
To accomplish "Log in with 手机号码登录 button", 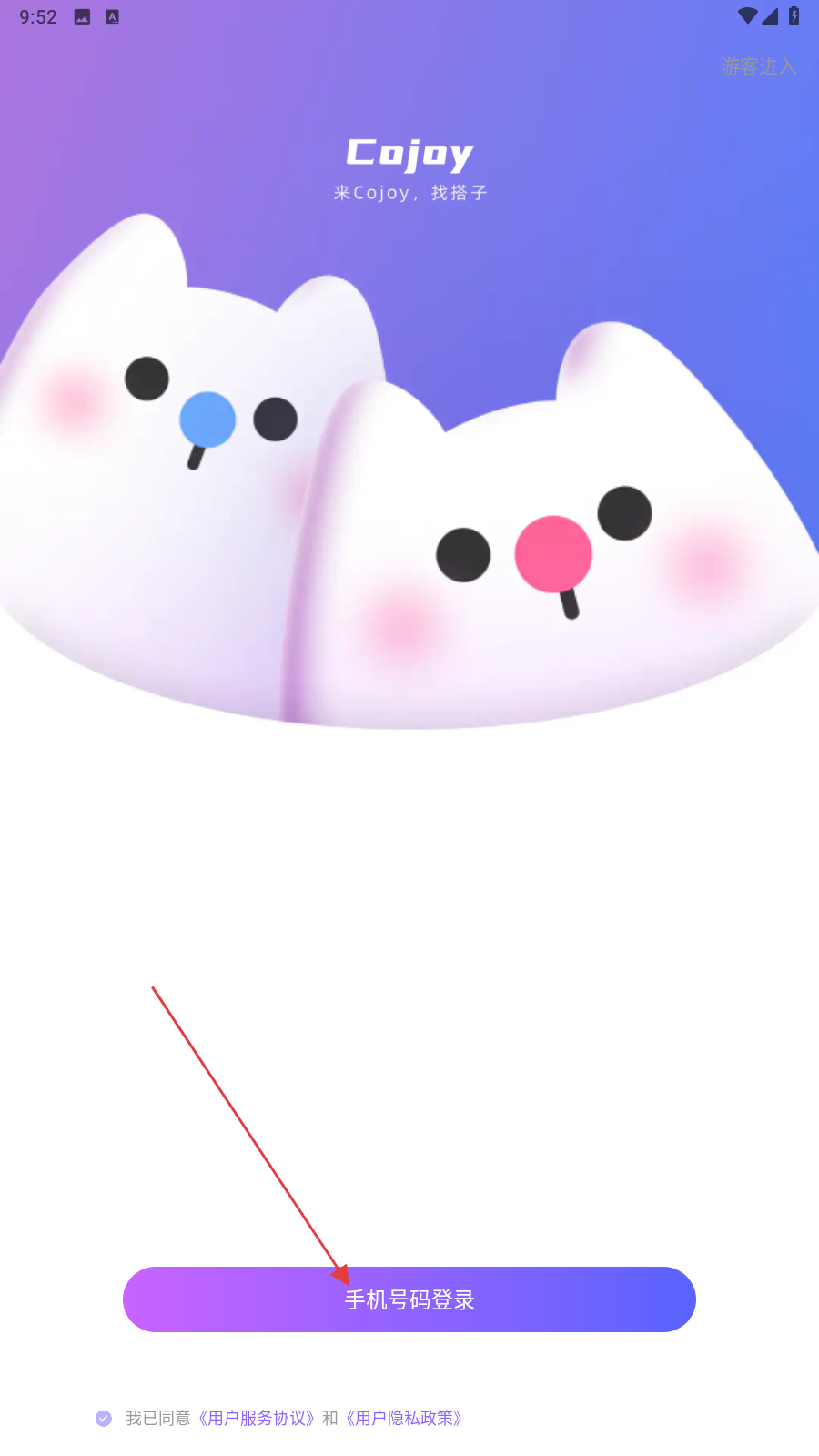I will tap(409, 1299).
